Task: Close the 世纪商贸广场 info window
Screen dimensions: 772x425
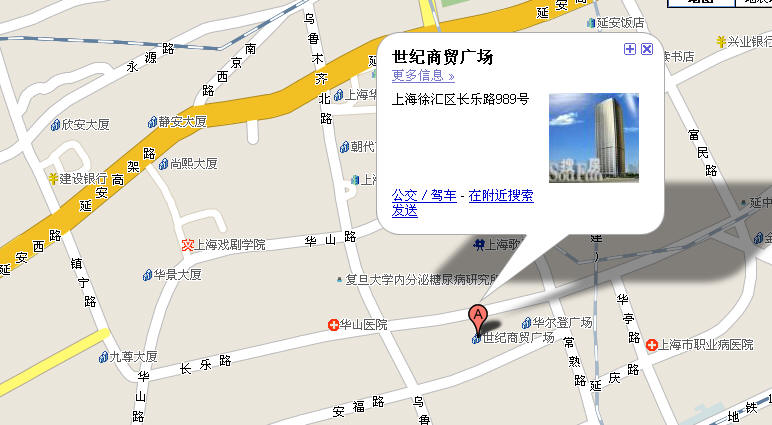Action: [647, 49]
